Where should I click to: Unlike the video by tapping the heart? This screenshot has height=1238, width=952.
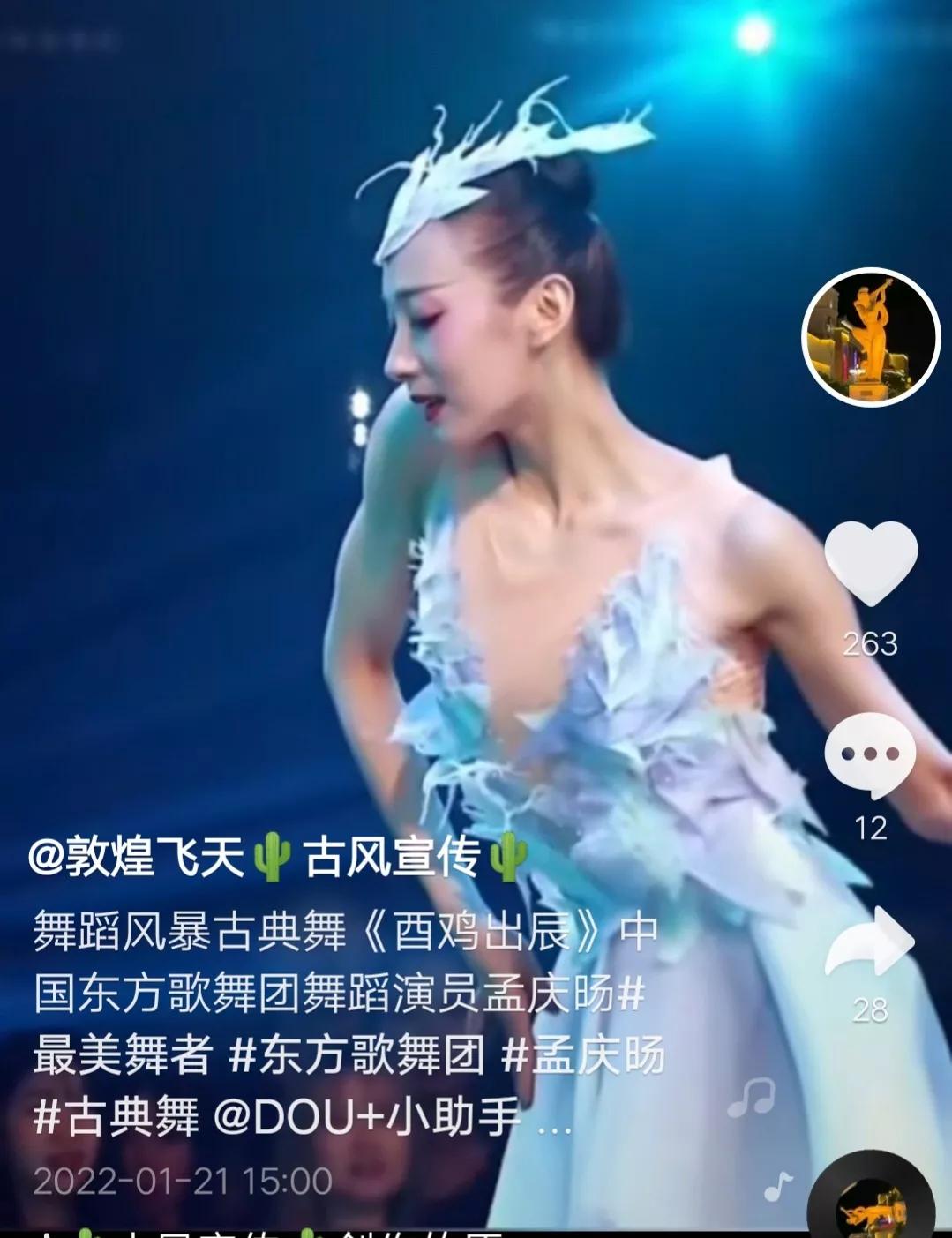[868, 565]
